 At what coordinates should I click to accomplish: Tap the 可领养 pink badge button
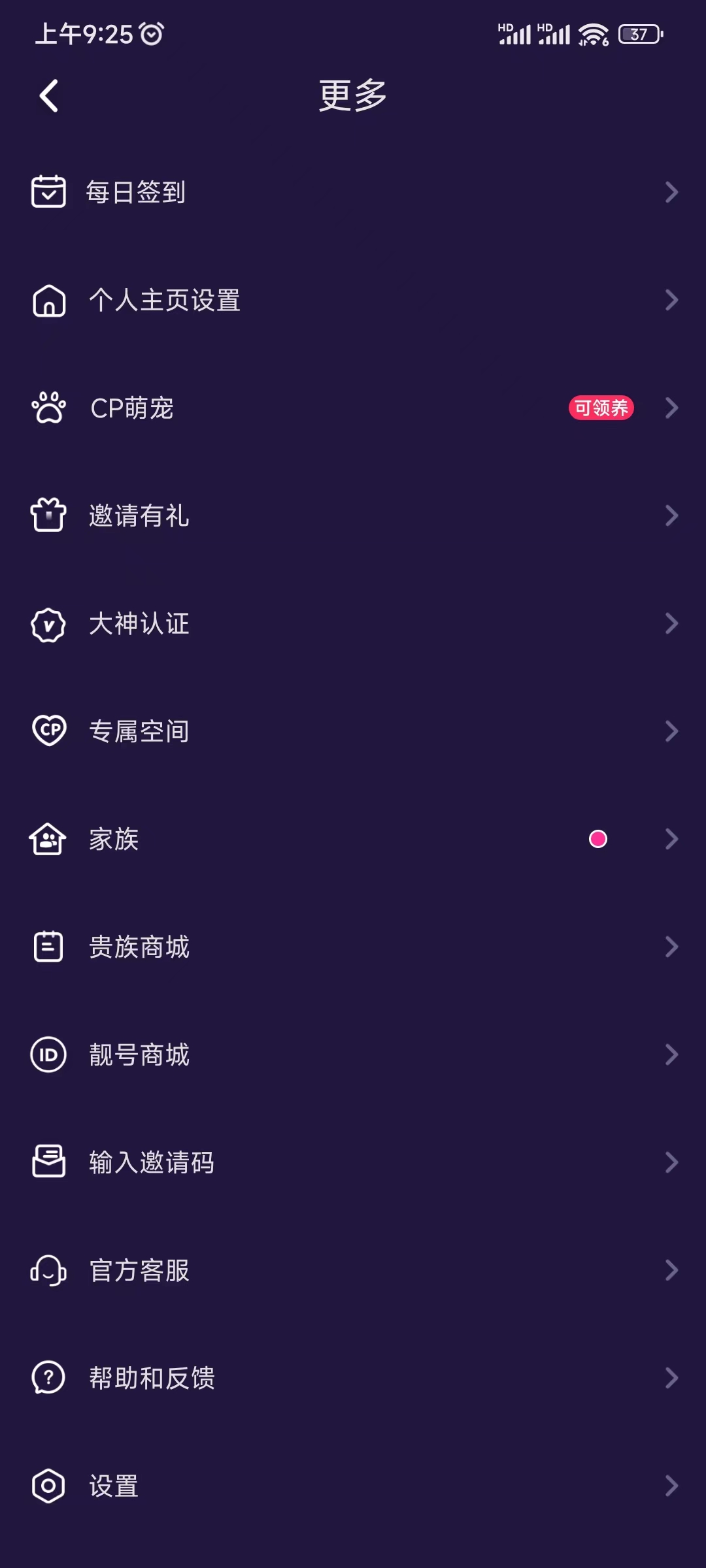[601, 408]
